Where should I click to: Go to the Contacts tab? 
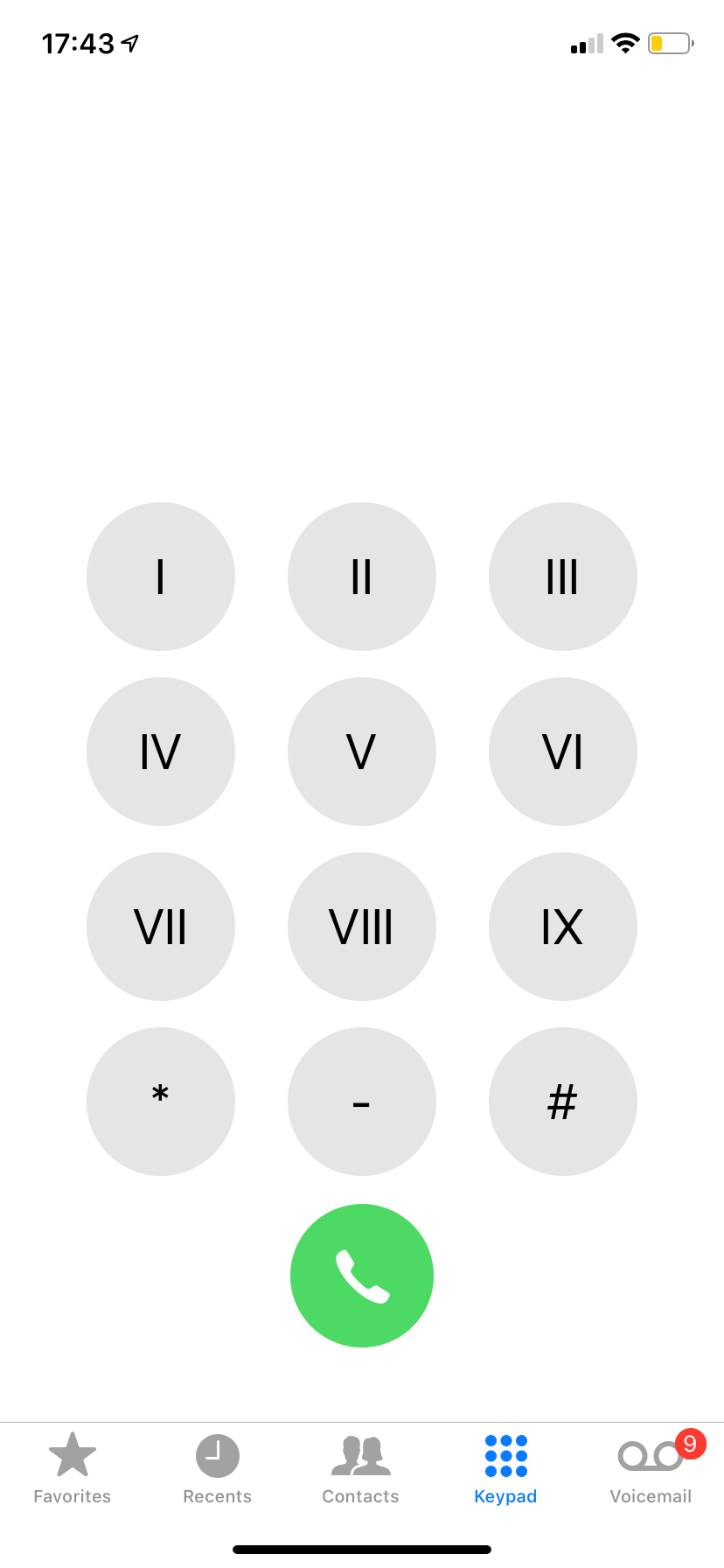[x=361, y=1468]
